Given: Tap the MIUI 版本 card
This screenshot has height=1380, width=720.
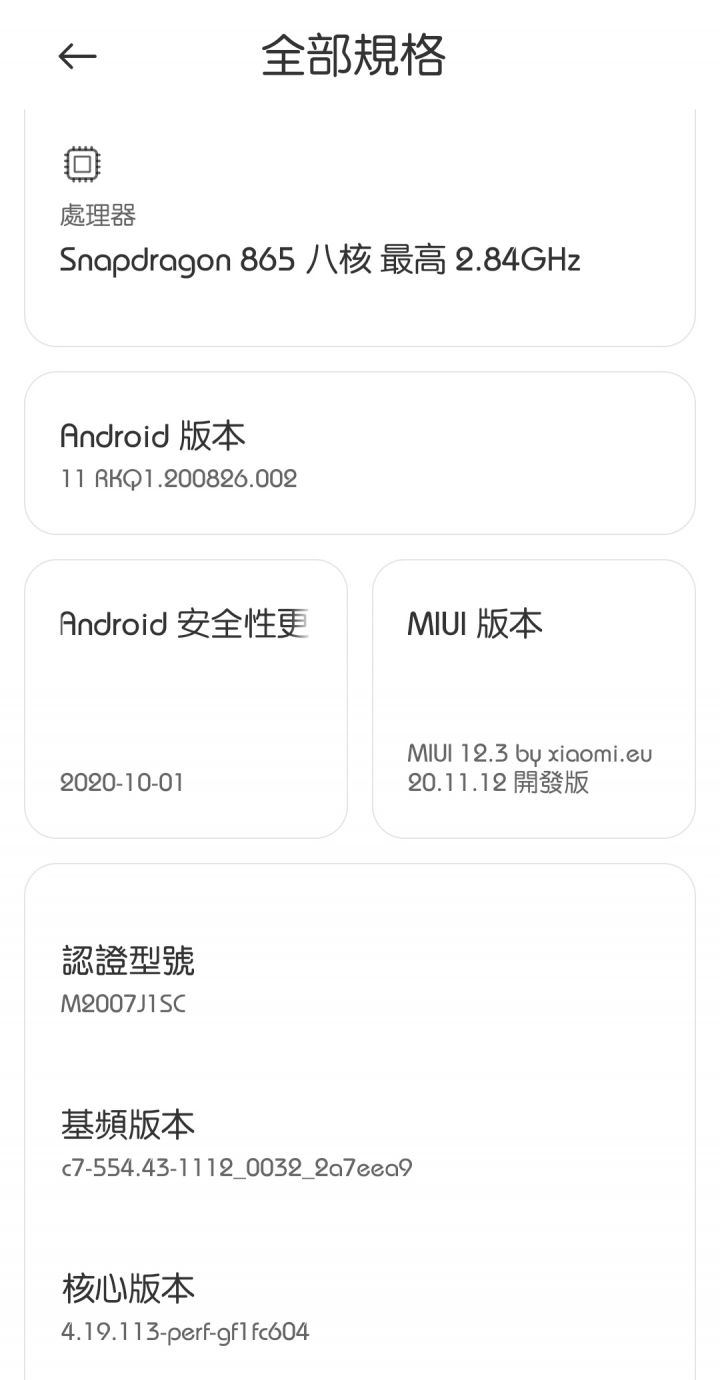Looking at the screenshot, I should pos(534,698).
